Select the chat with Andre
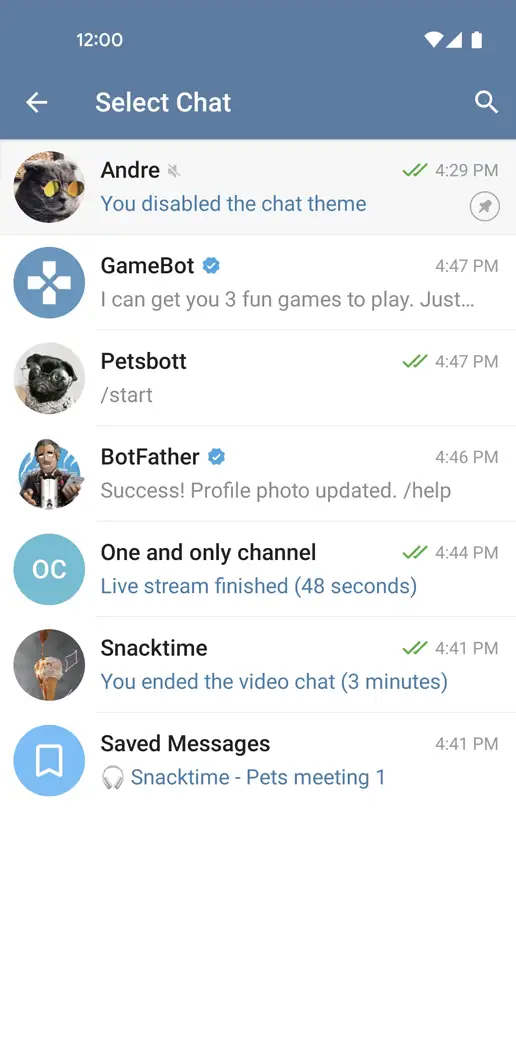Viewport: 516px width, 1040px height. (258, 187)
